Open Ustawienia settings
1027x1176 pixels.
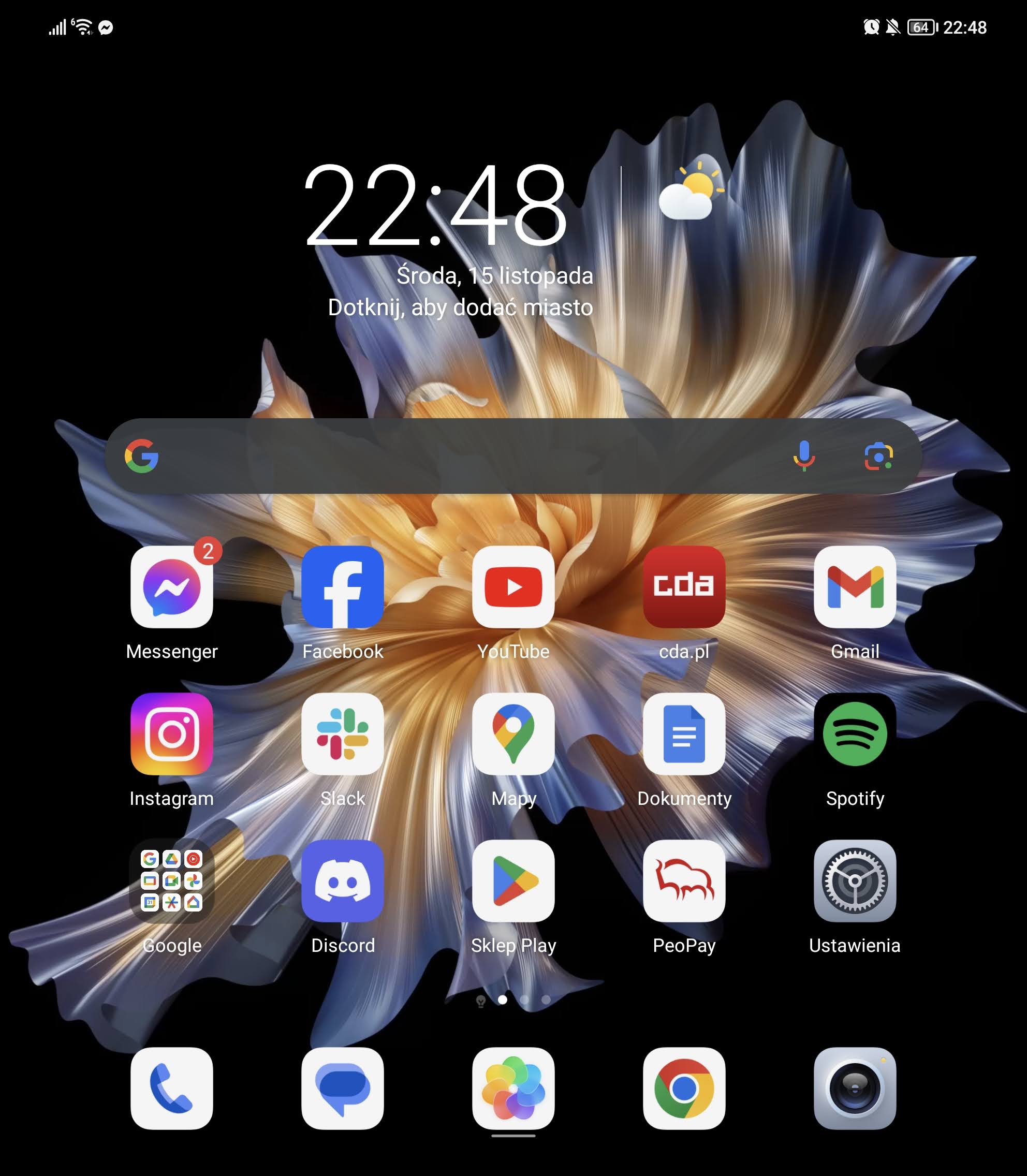pos(855,881)
